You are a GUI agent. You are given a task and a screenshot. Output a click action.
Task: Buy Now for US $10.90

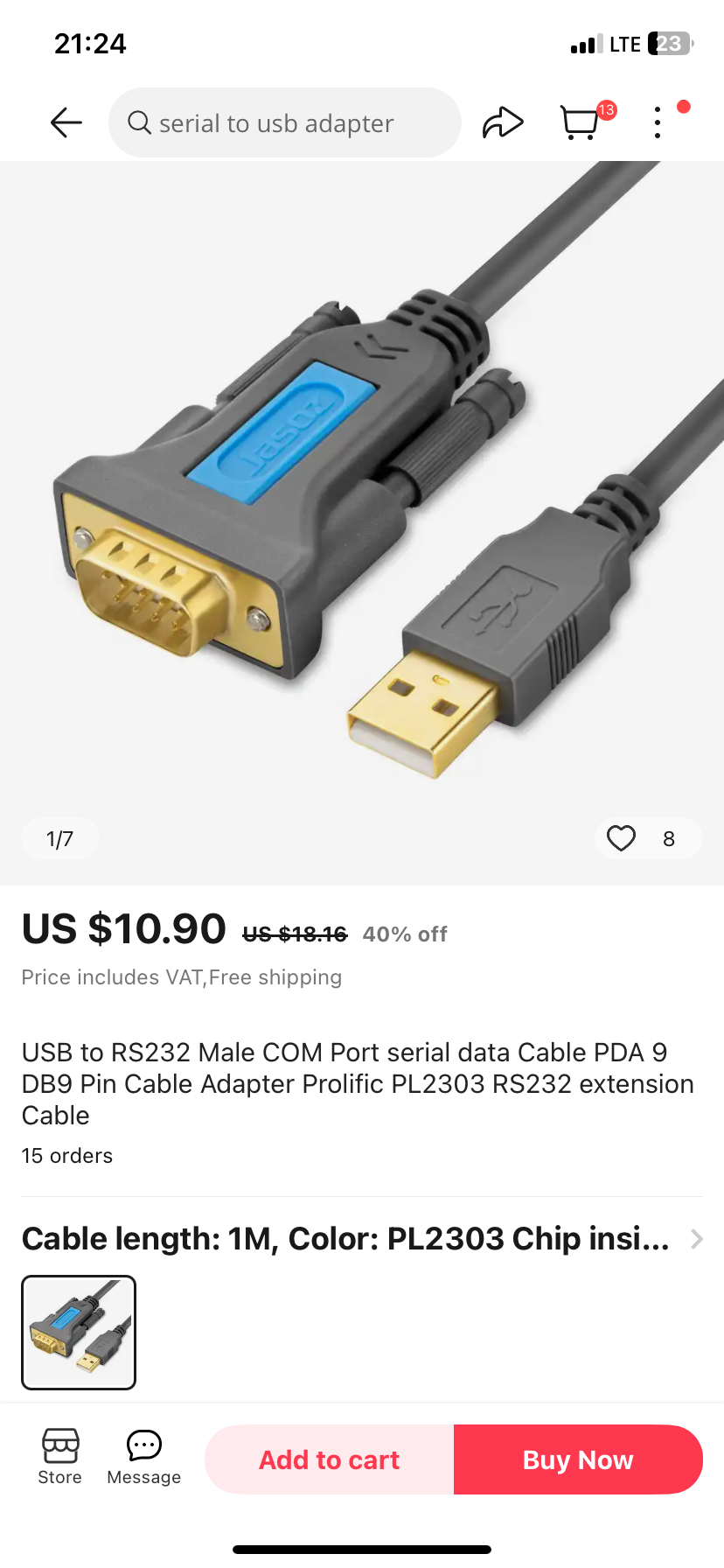point(578,1459)
